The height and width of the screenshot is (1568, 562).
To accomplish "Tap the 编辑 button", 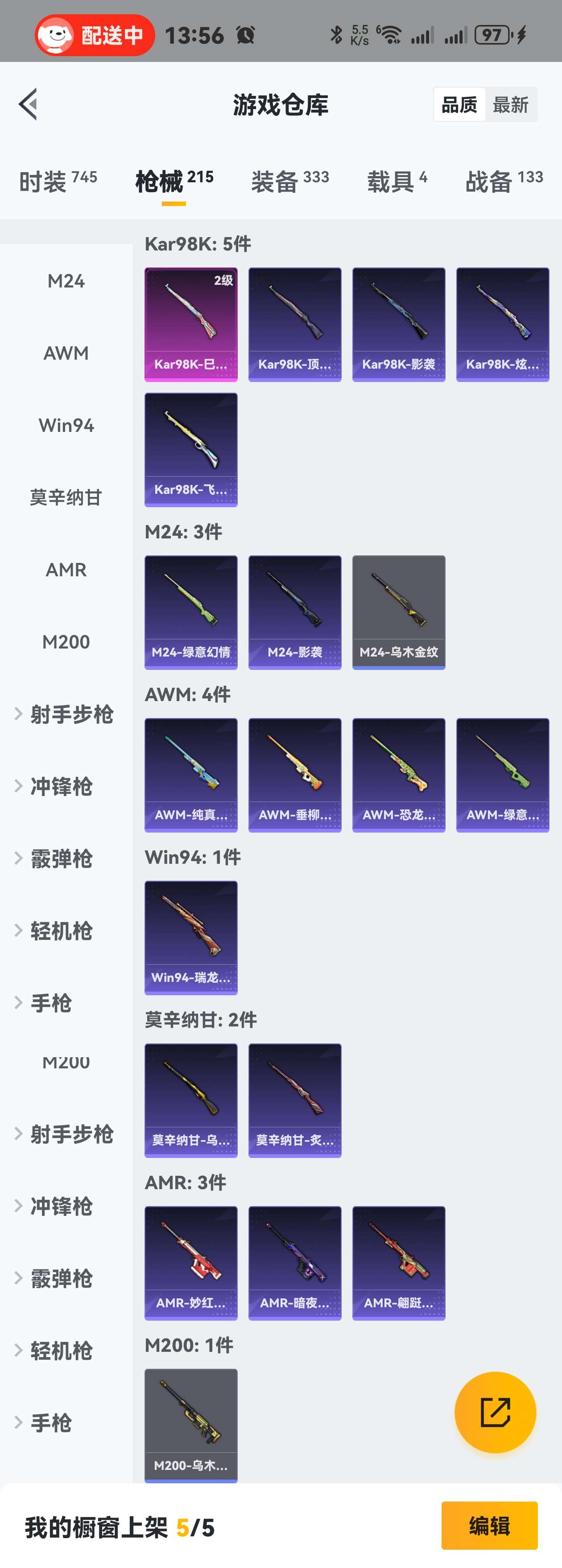I will tap(491, 1527).
